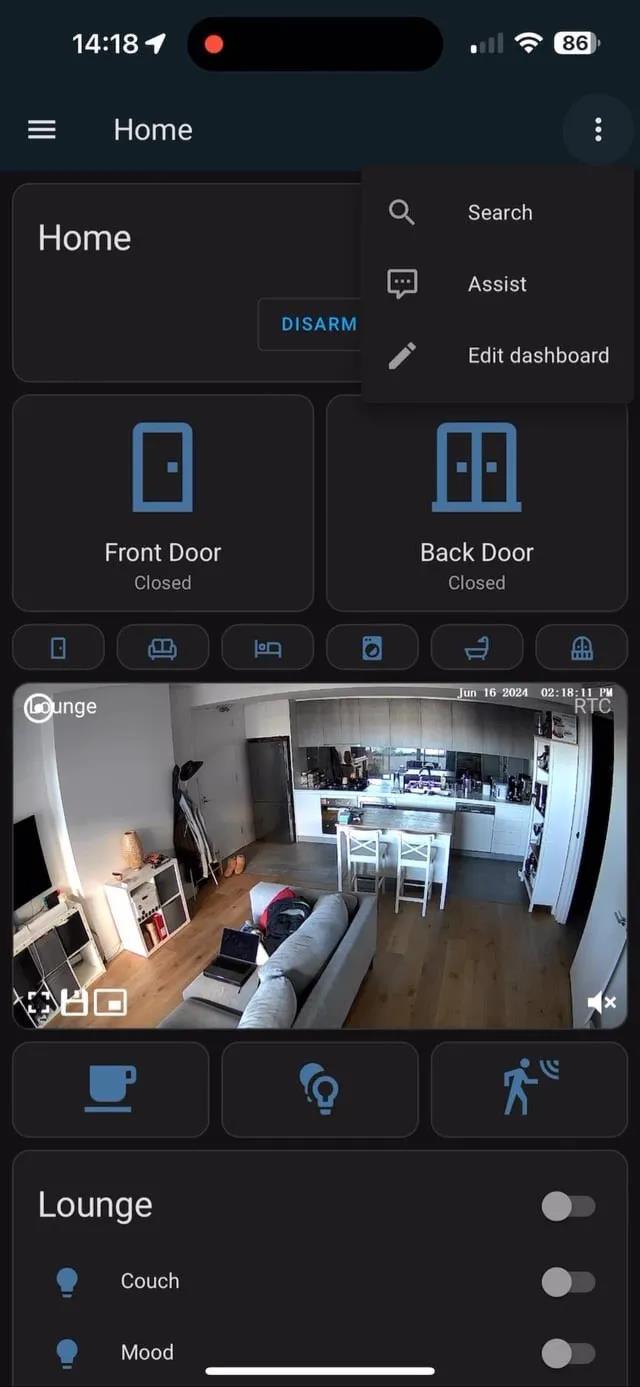
Task: Select the bathtub room chip
Action: coord(477,649)
